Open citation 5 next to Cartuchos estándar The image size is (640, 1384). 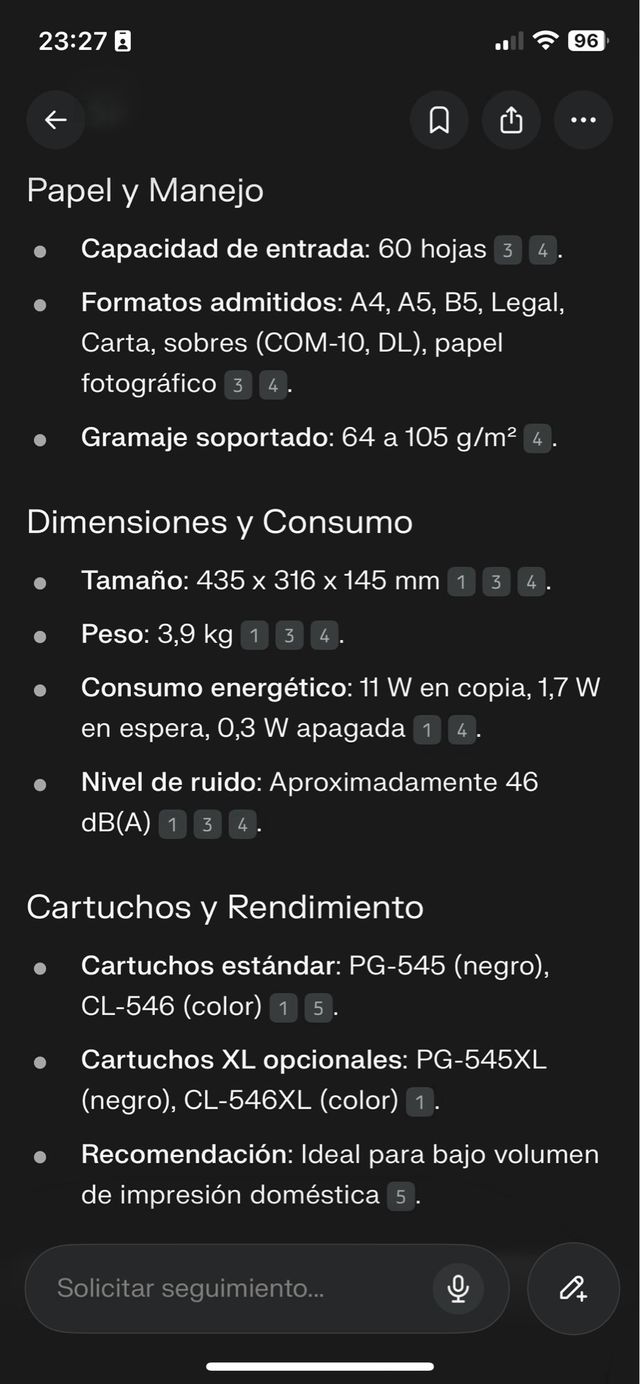[x=317, y=1008]
